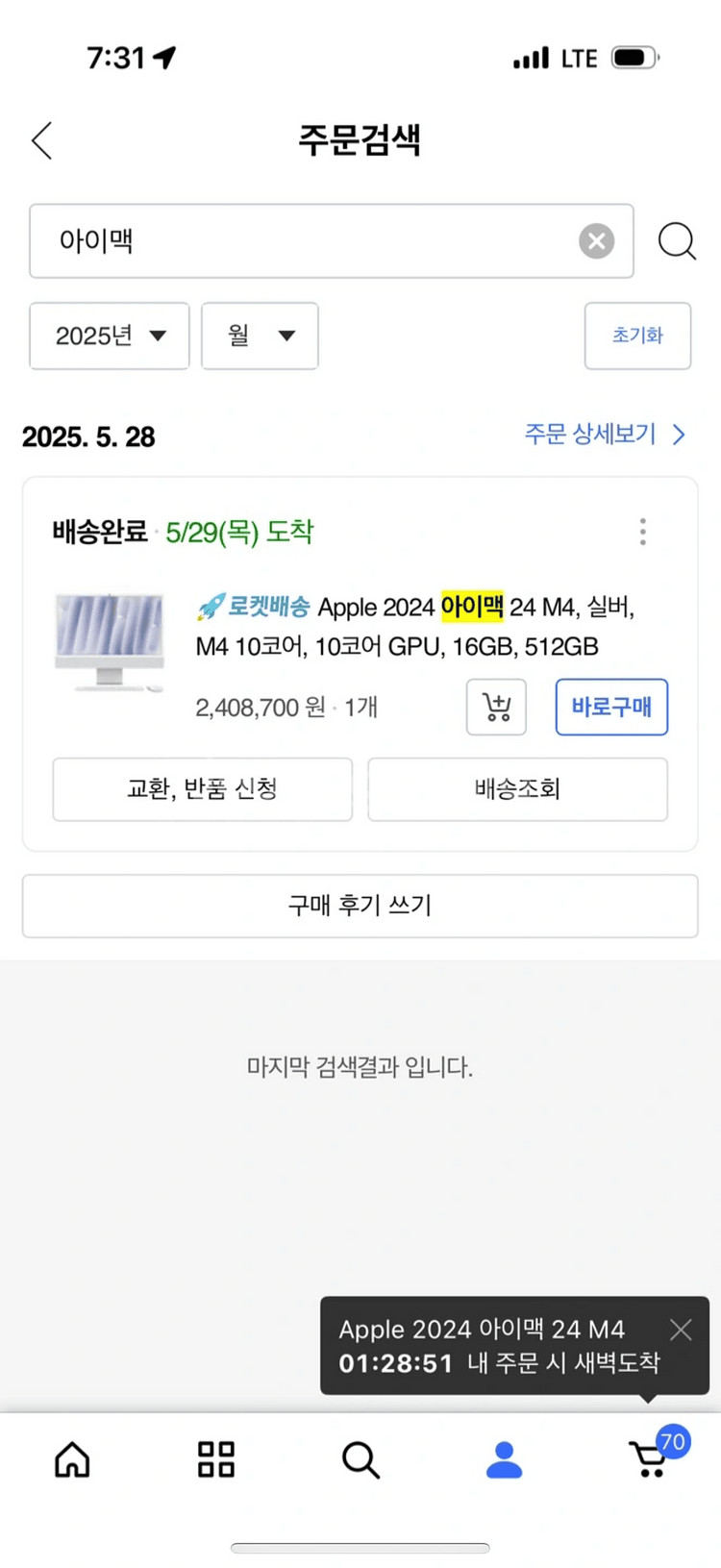Go back from 주문검색 screen
This screenshot has height=1568, width=721.
pyautogui.click(x=41, y=141)
